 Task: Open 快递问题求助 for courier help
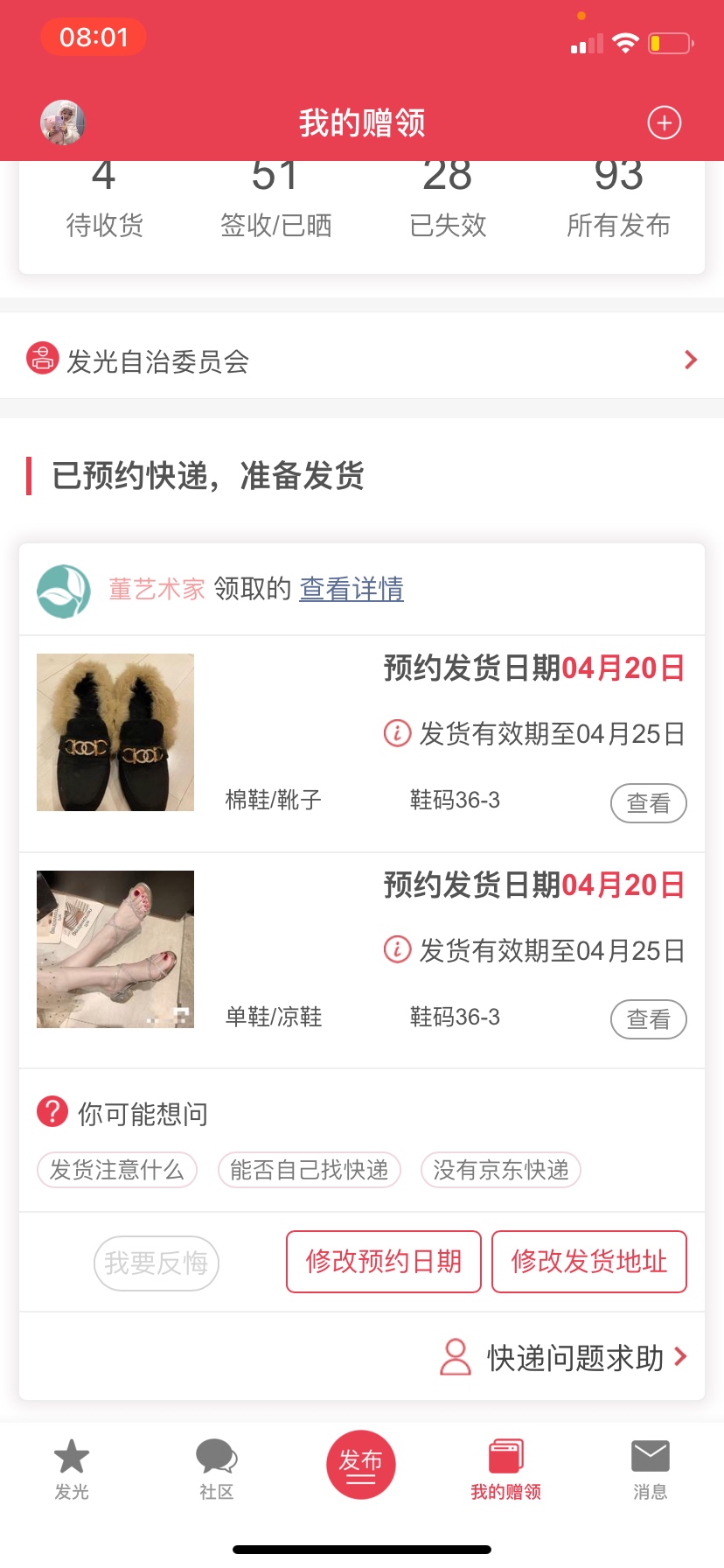pos(564,1358)
